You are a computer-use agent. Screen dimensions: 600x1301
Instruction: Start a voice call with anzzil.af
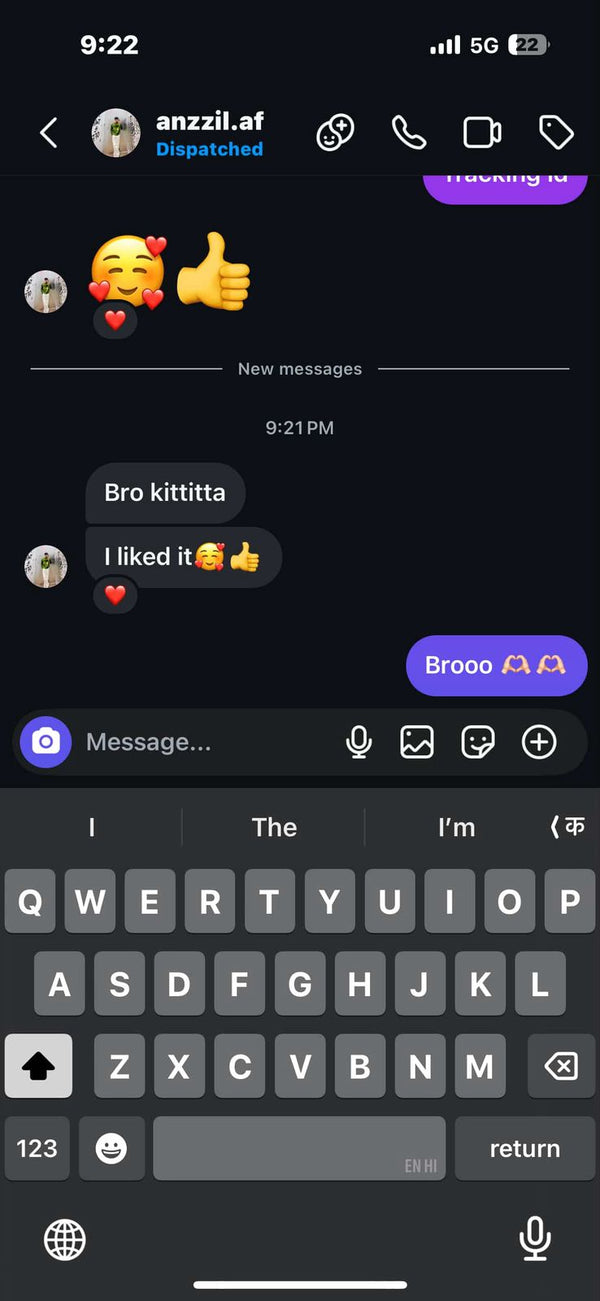408,133
